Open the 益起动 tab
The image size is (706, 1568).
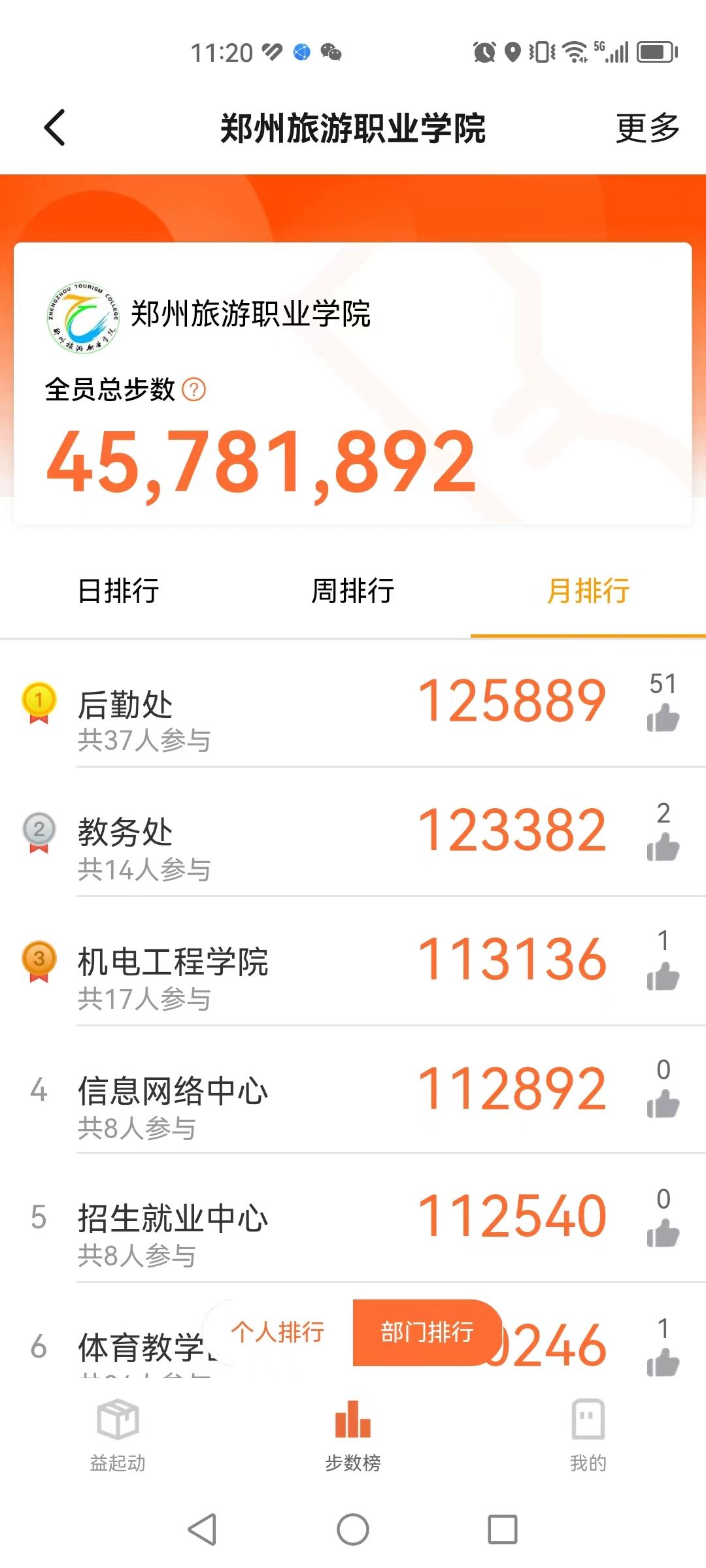[118, 1434]
